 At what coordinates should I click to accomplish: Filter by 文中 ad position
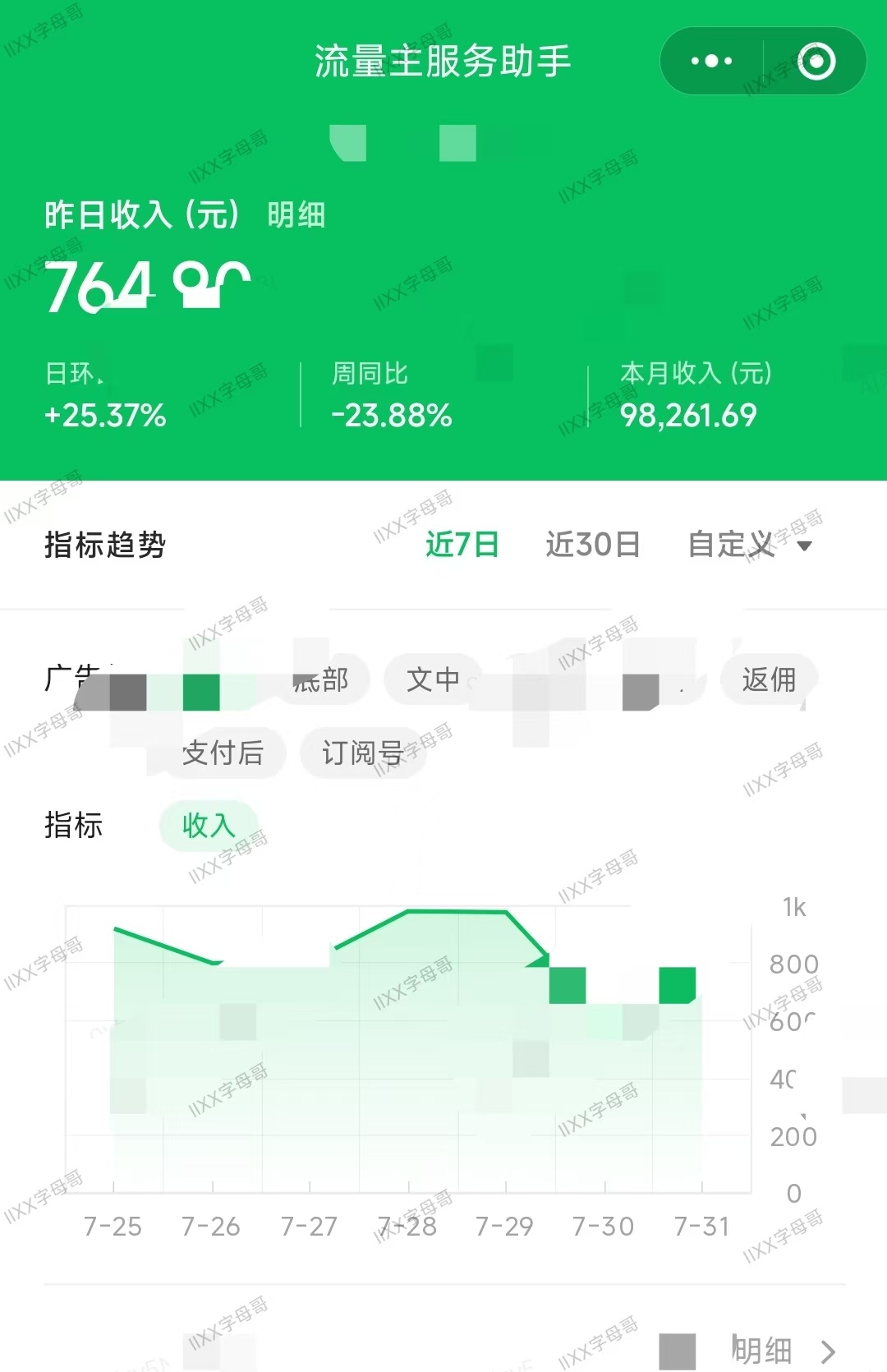(x=433, y=679)
